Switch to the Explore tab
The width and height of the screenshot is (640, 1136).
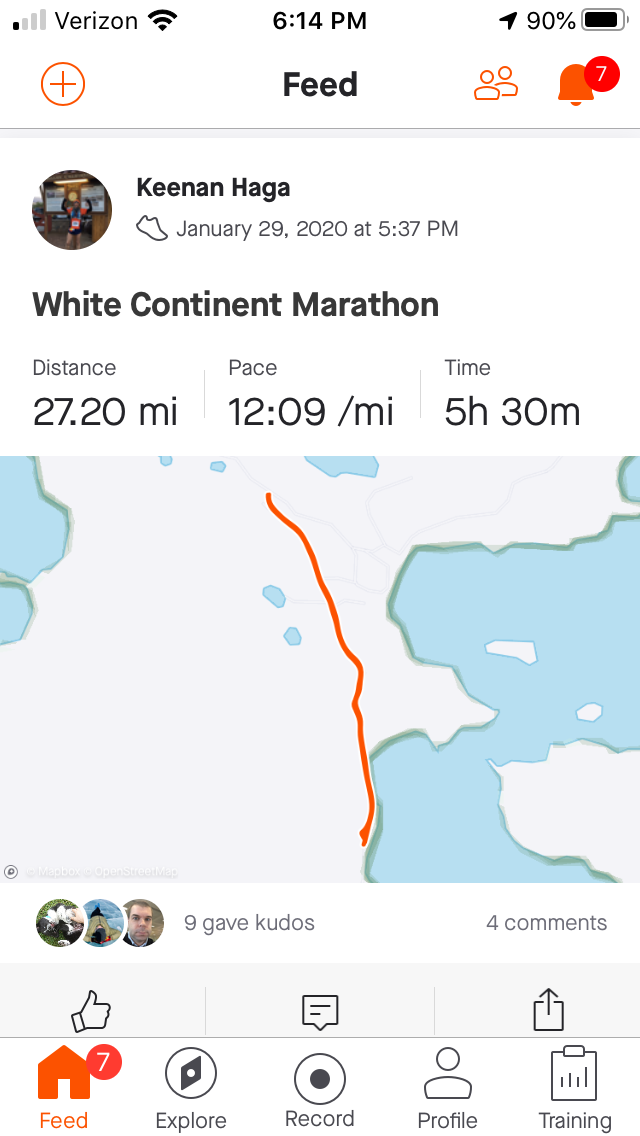tap(191, 1088)
